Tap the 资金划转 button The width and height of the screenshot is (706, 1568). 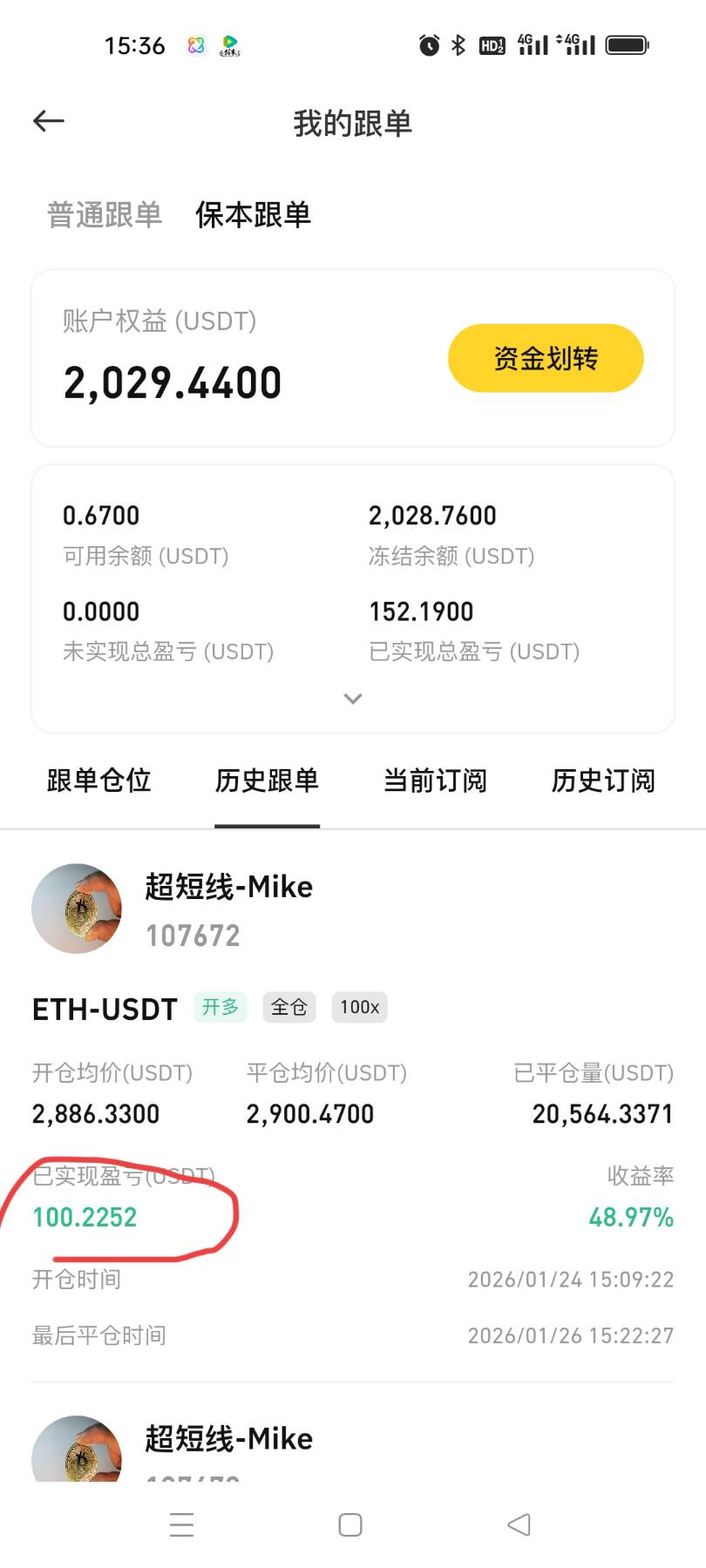pos(546,358)
